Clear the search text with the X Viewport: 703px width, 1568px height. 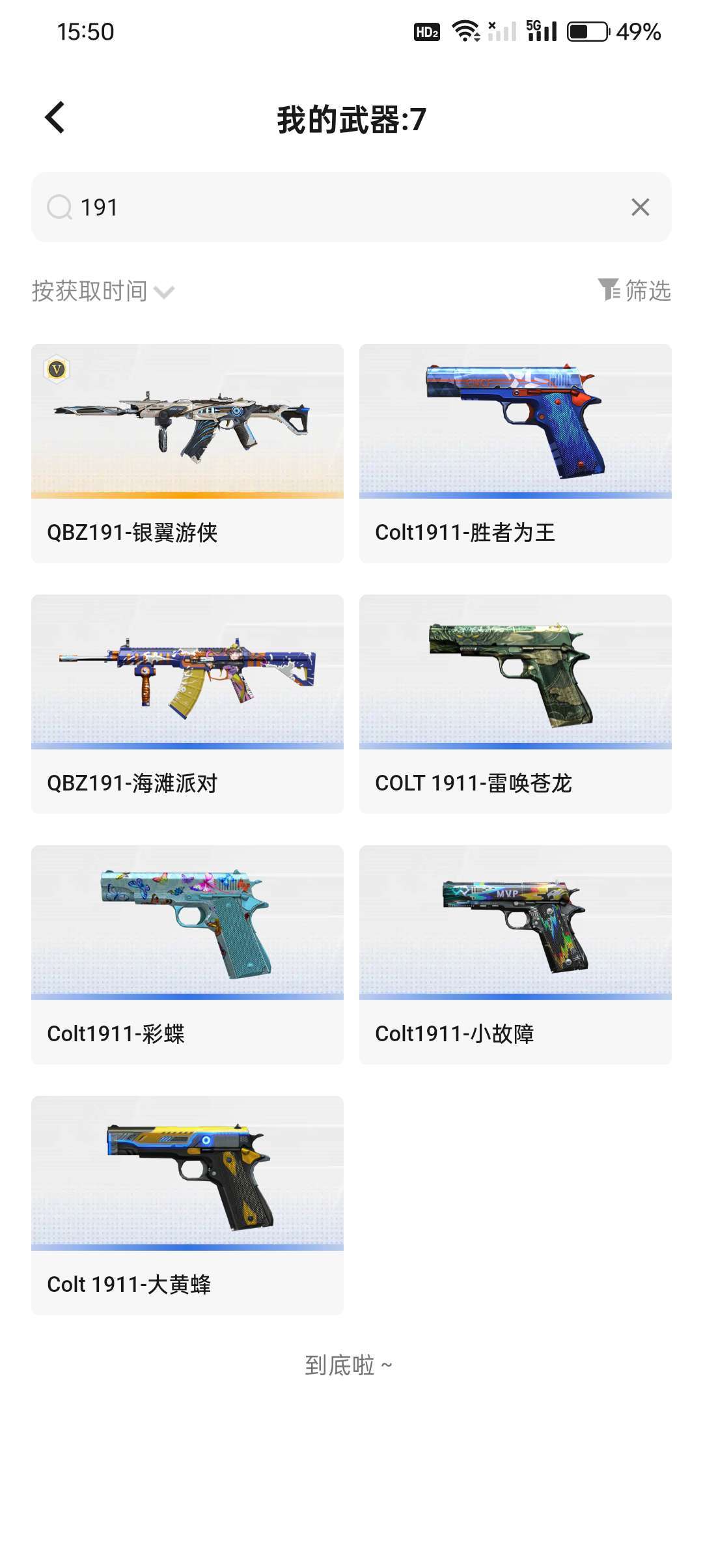point(640,207)
